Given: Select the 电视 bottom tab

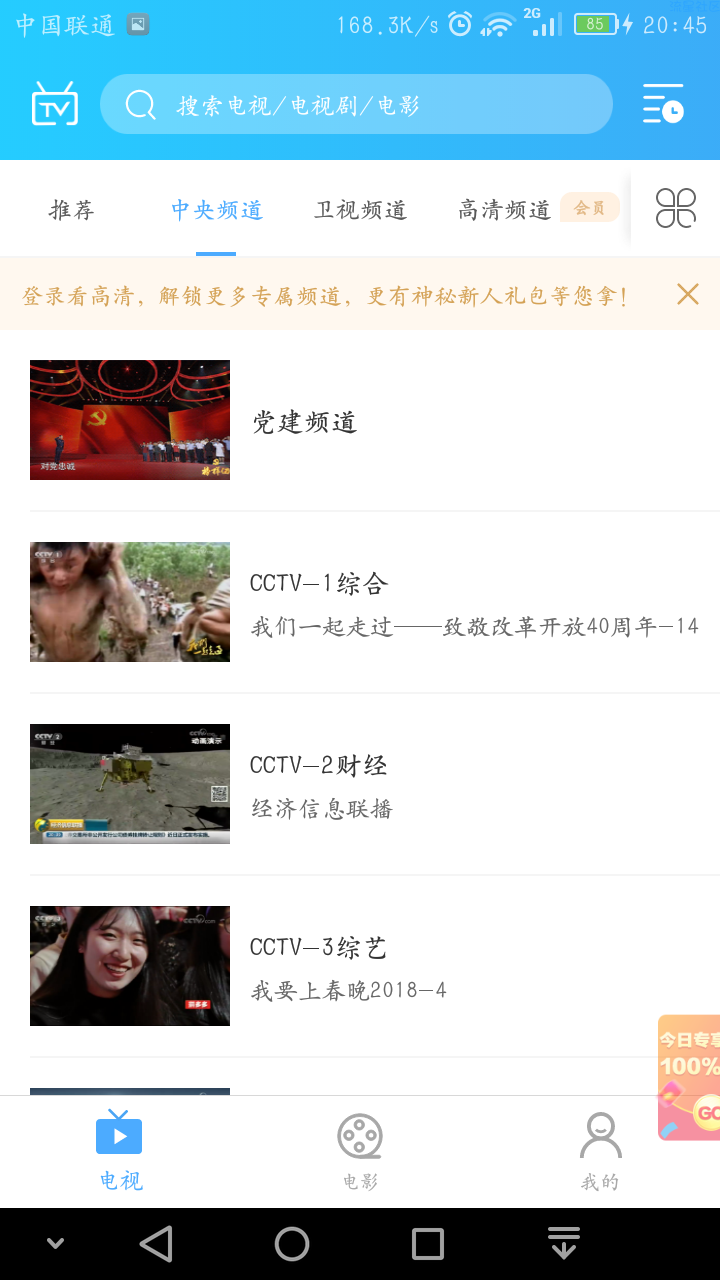Looking at the screenshot, I should [120, 1152].
